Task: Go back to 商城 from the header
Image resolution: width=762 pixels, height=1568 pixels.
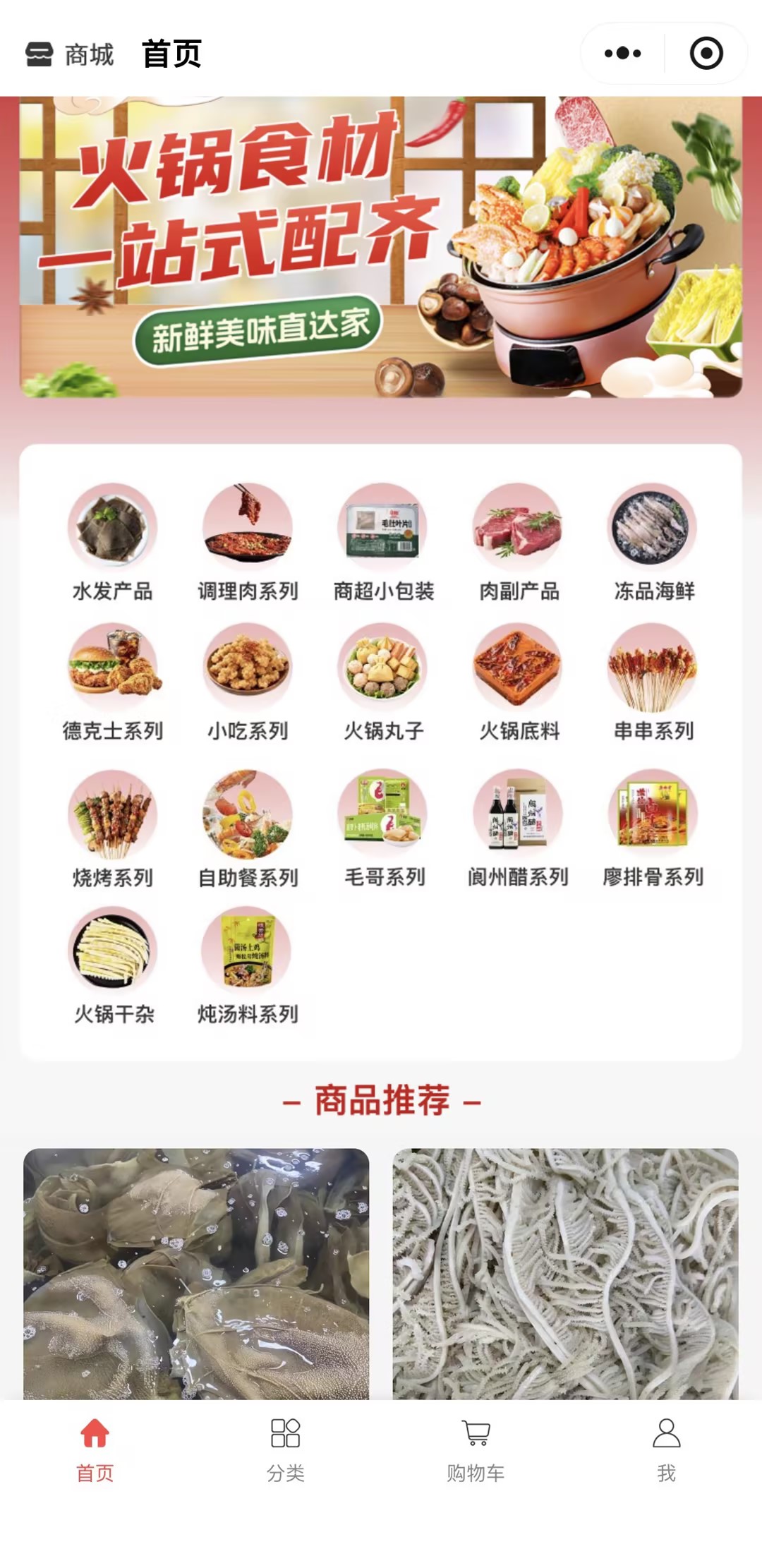Action: pos(70,54)
